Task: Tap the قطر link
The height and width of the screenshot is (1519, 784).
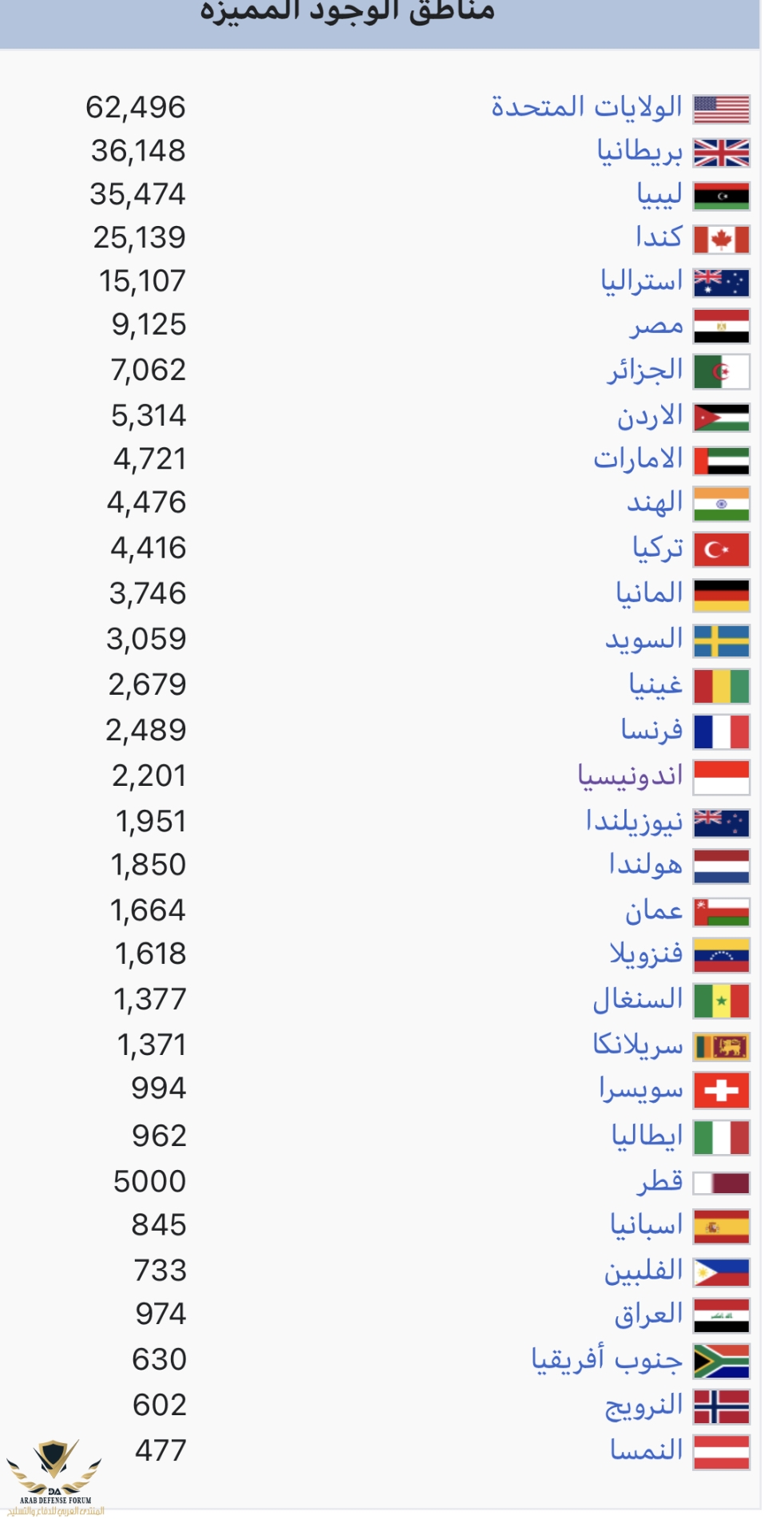Action: click(x=659, y=1181)
